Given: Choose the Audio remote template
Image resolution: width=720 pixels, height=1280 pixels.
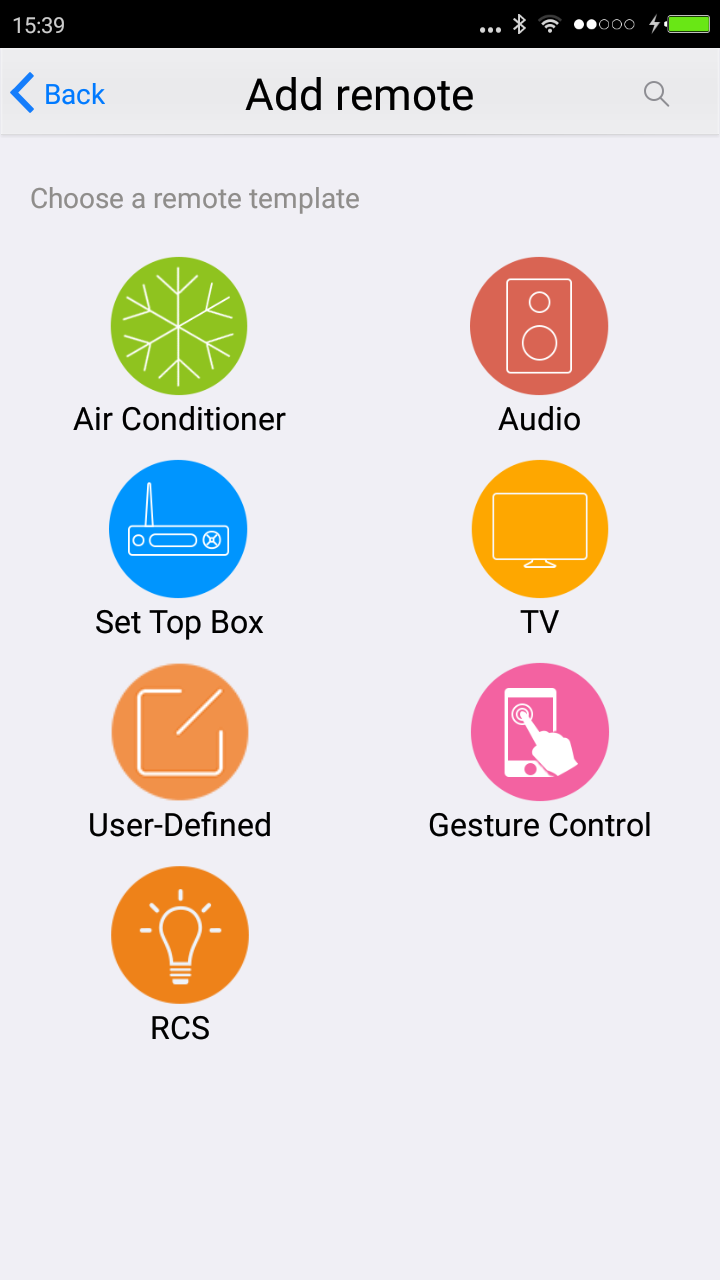Looking at the screenshot, I should click(539, 326).
